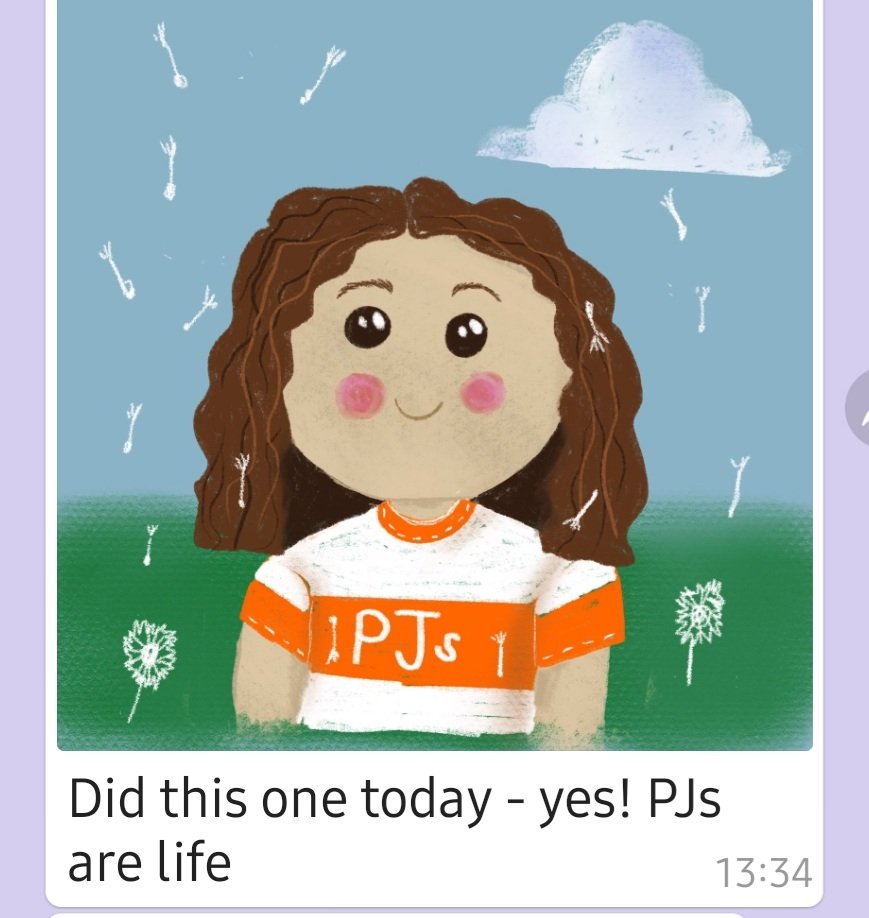Viewport: 869px width, 918px height.
Task: Tap the forward icon beside the picture message
Action: [859, 408]
